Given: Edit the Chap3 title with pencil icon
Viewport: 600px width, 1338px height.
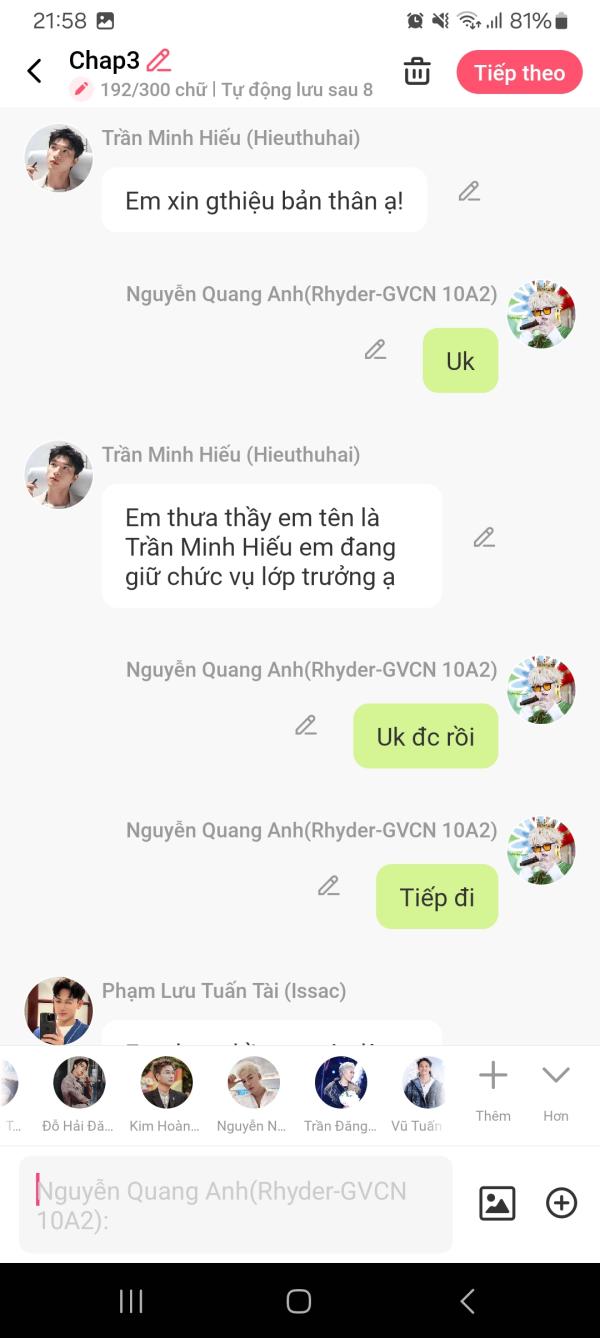Looking at the screenshot, I should [x=158, y=60].
